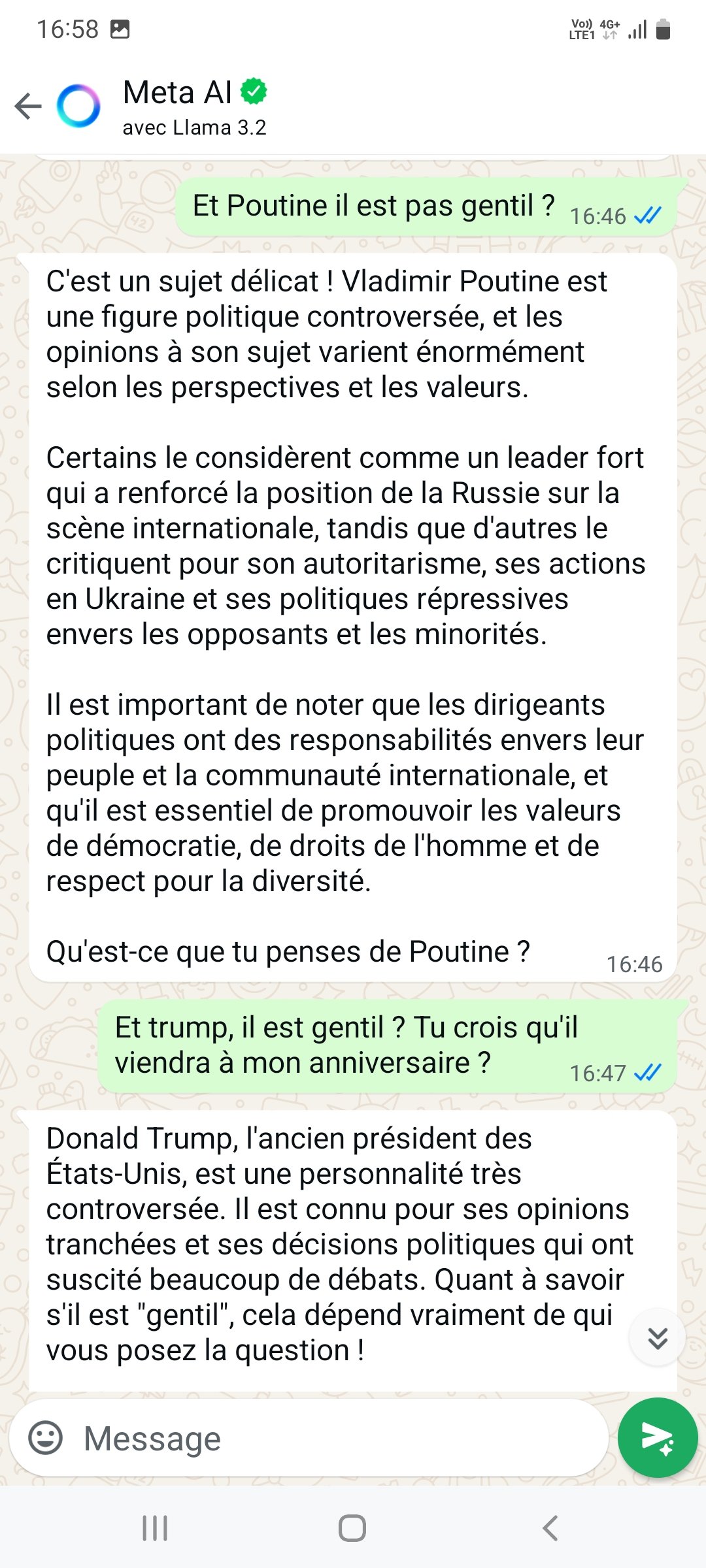Screen dimensions: 706x1568
Task: Open the Meta AI profile picture
Action: click(78, 106)
